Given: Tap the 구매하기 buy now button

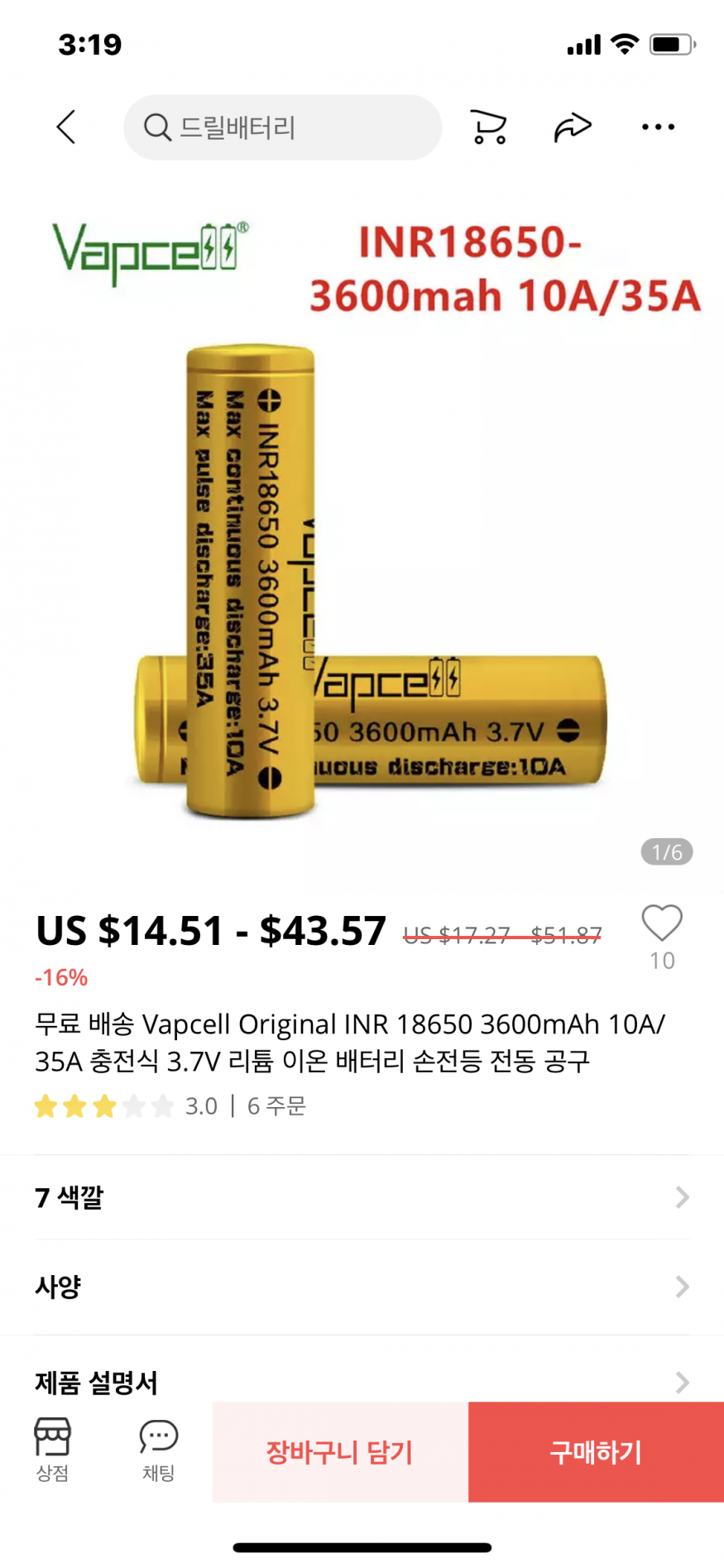Looking at the screenshot, I should [x=596, y=1452].
